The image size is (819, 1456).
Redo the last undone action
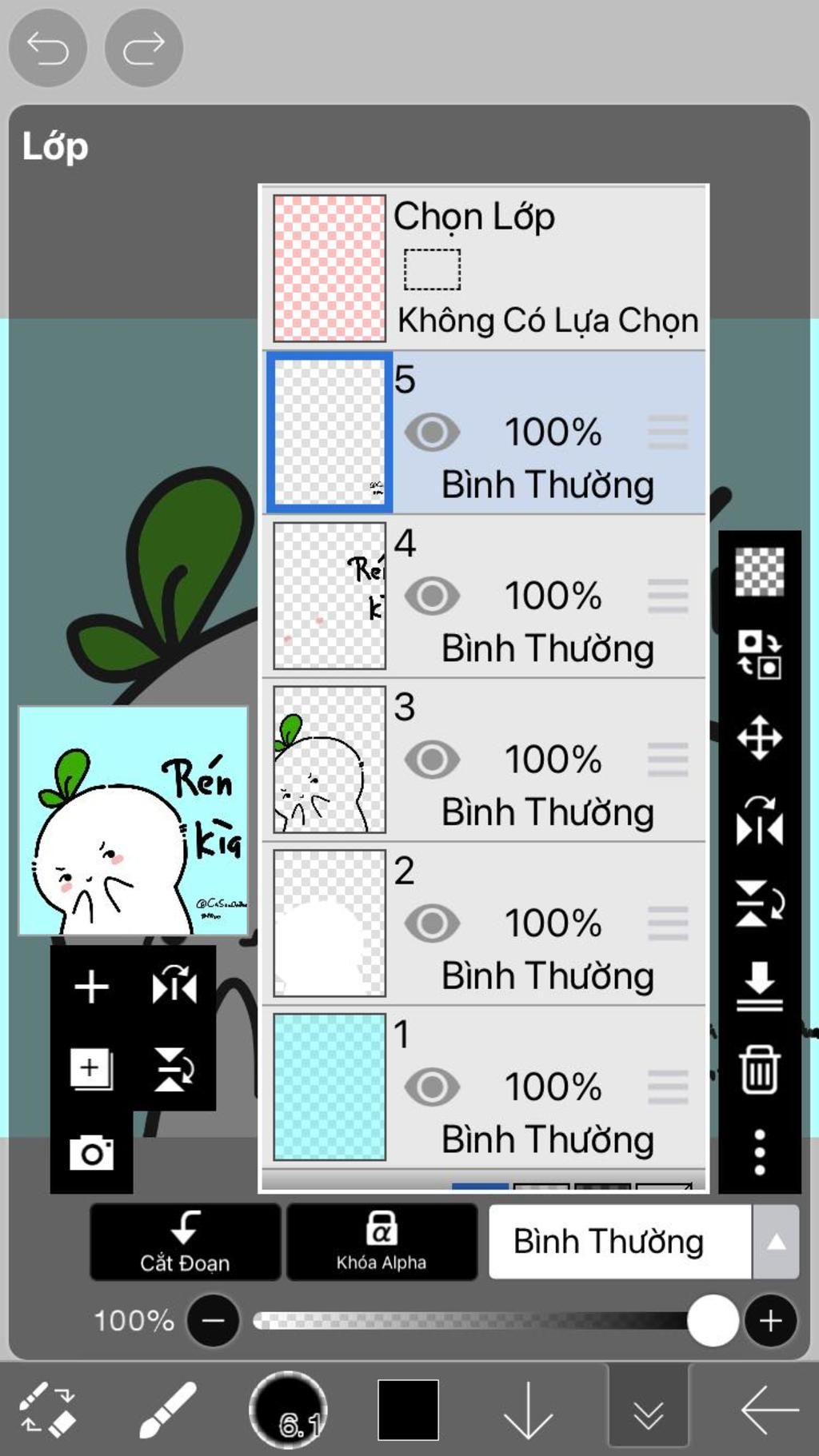click(144, 48)
